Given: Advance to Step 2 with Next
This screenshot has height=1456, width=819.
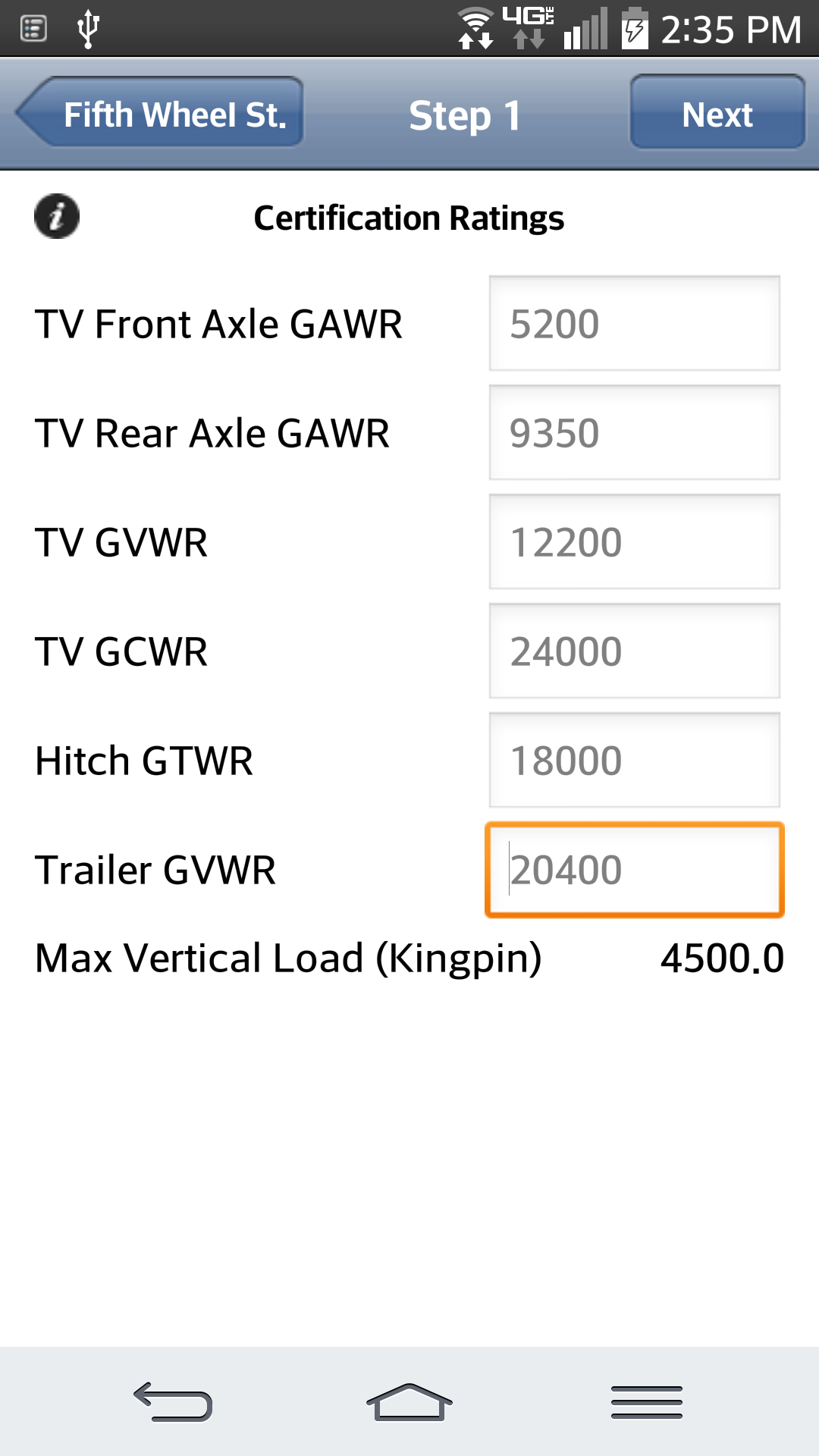Looking at the screenshot, I should (717, 114).
